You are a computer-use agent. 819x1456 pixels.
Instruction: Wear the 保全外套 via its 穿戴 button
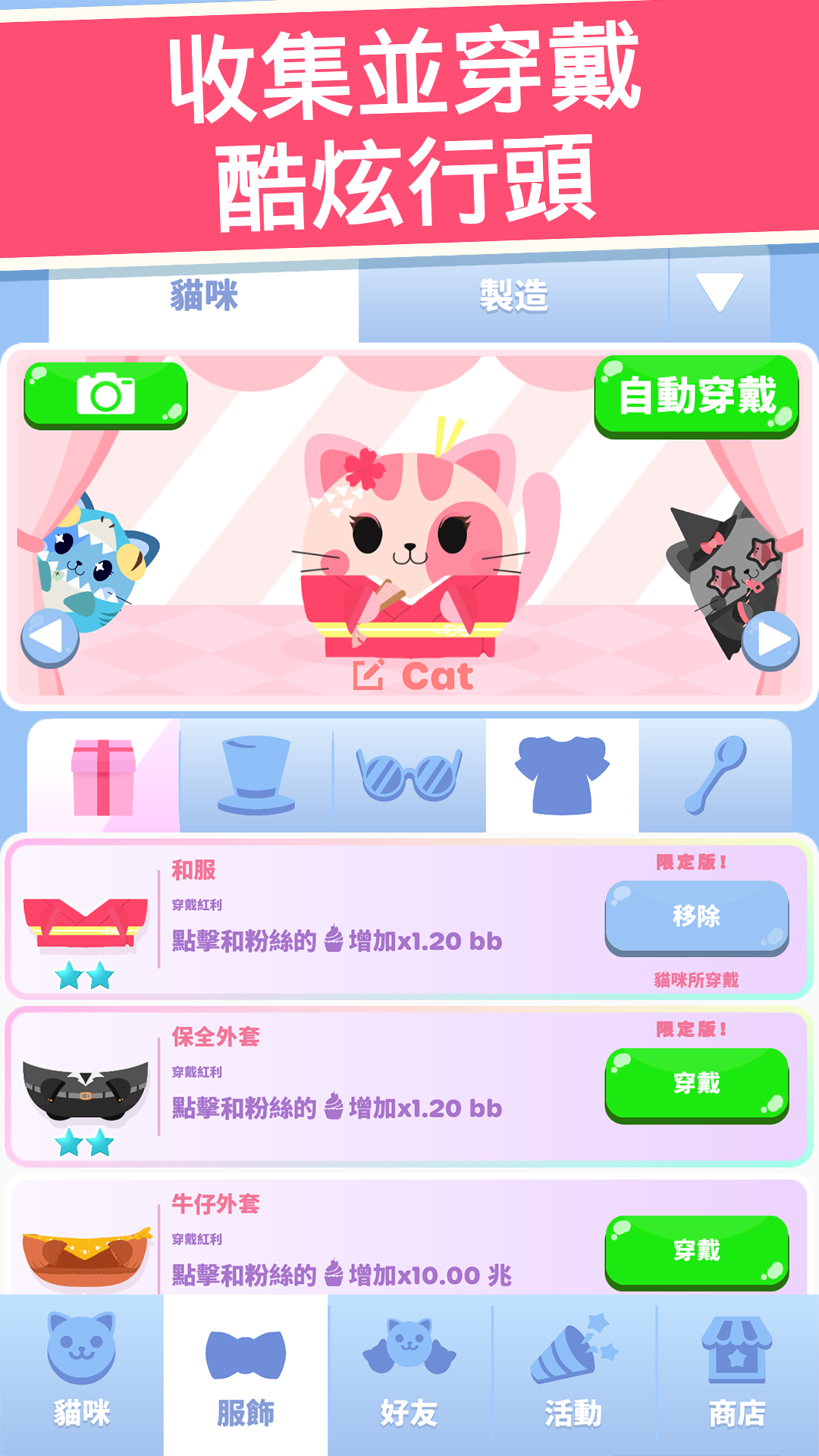click(x=696, y=1084)
